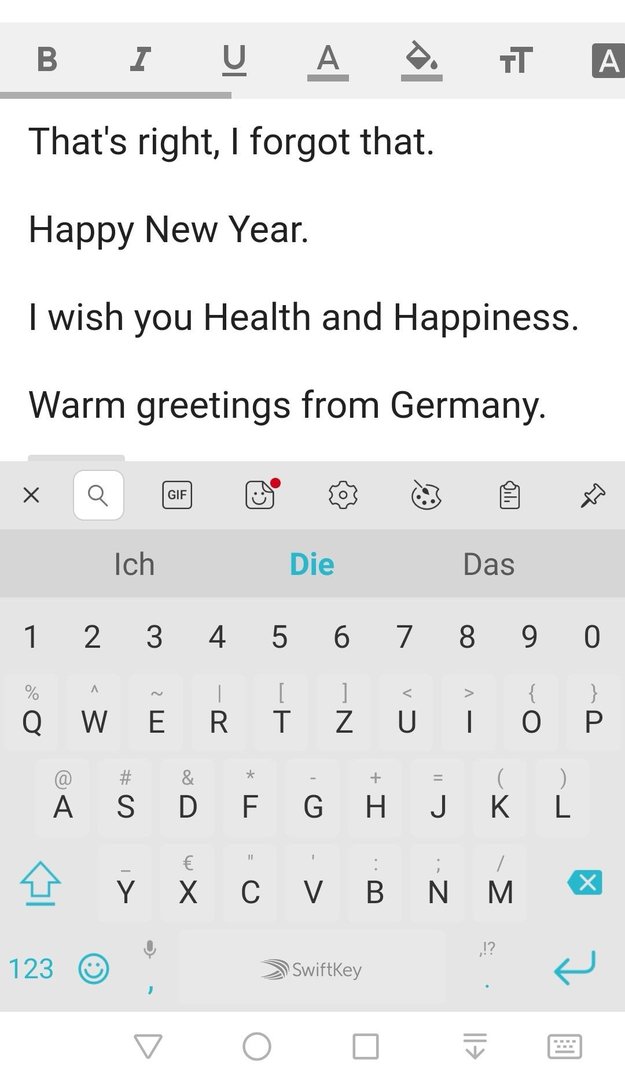Open SwiftKey settings gear
This screenshot has width=625, height=1080.
point(342,495)
